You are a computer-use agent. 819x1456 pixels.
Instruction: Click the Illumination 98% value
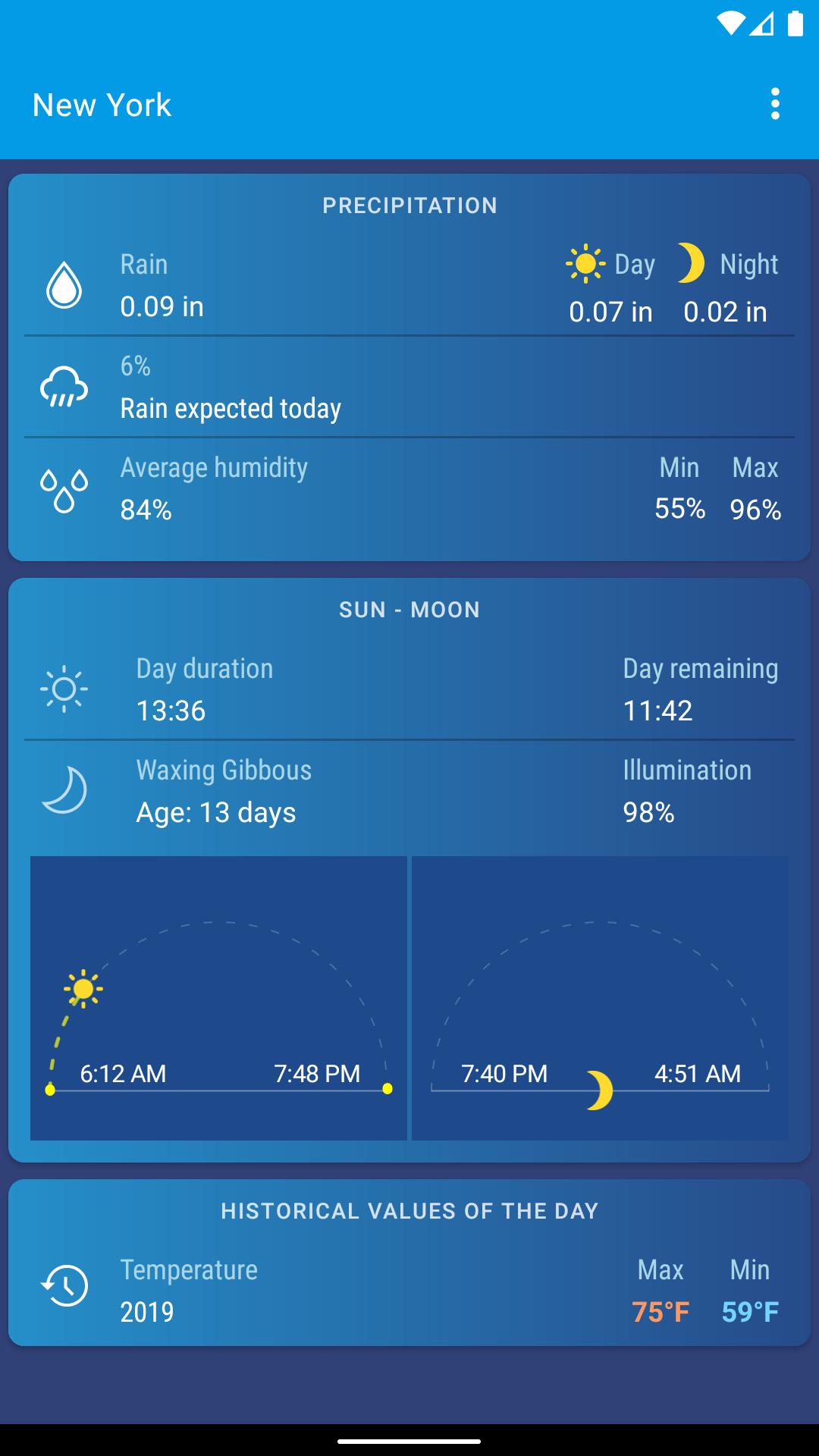tap(648, 811)
